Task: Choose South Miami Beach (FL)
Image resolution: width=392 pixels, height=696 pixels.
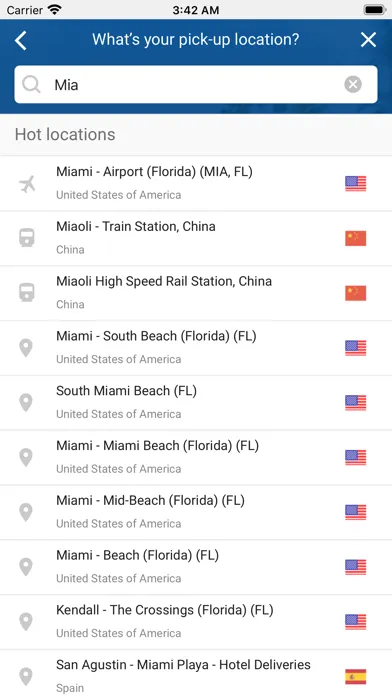Action: pyautogui.click(x=196, y=403)
